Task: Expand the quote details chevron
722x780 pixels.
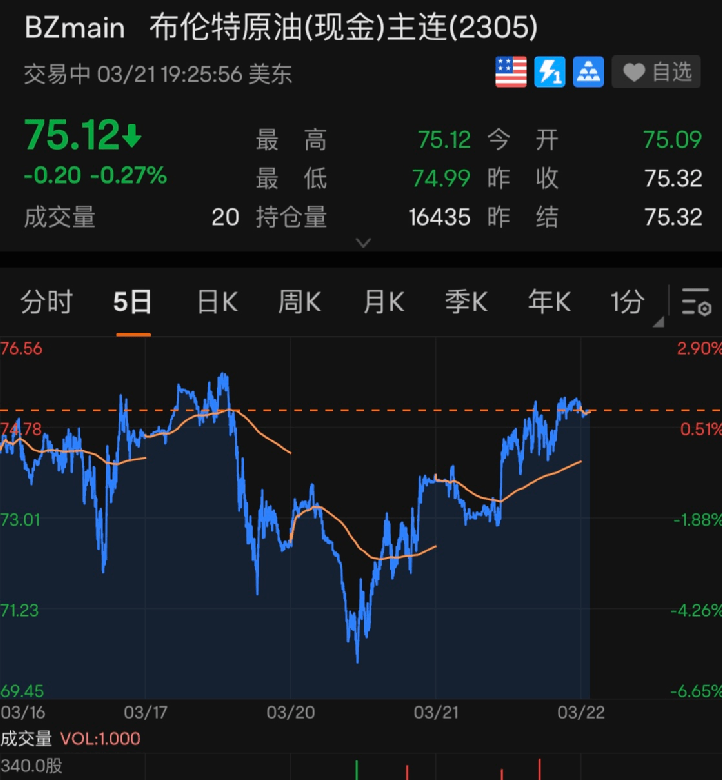Action: [x=363, y=243]
